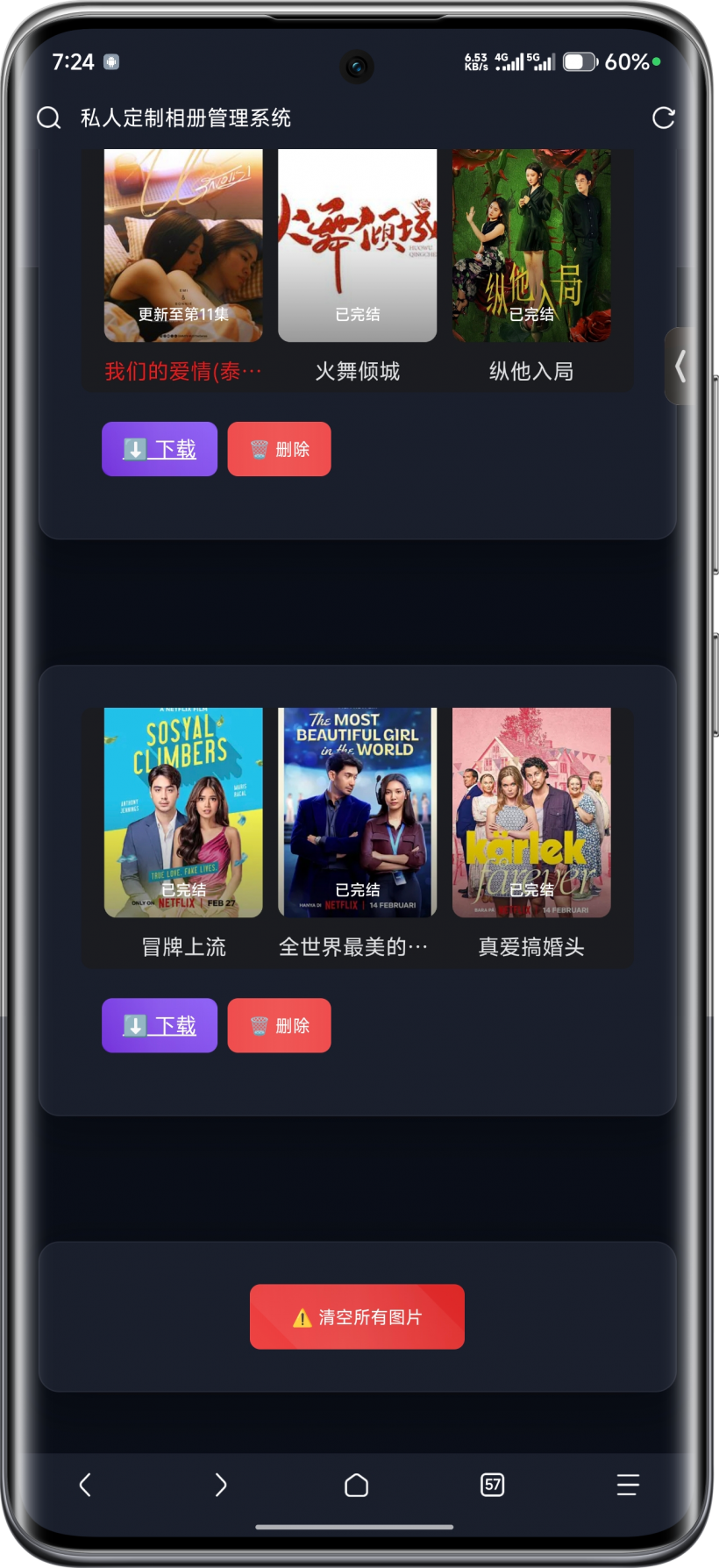
Task: Open the browser menu
Action: pyautogui.click(x=628, y=1485)
